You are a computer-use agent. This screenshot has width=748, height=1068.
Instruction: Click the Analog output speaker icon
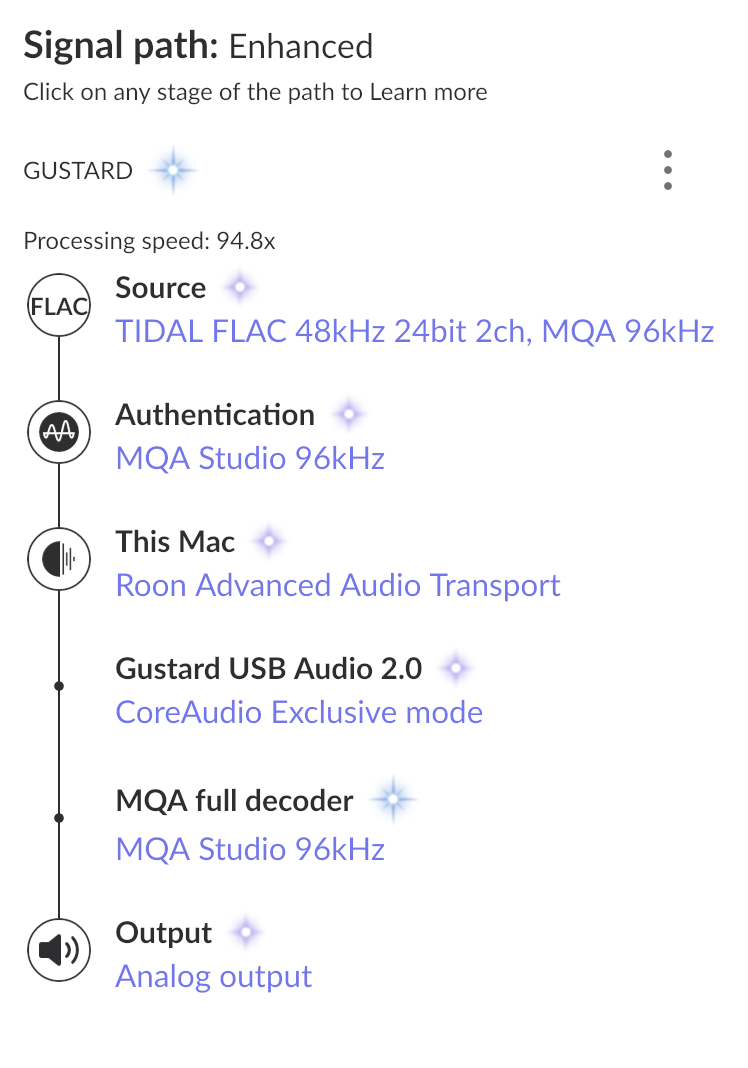pos(58,950)
